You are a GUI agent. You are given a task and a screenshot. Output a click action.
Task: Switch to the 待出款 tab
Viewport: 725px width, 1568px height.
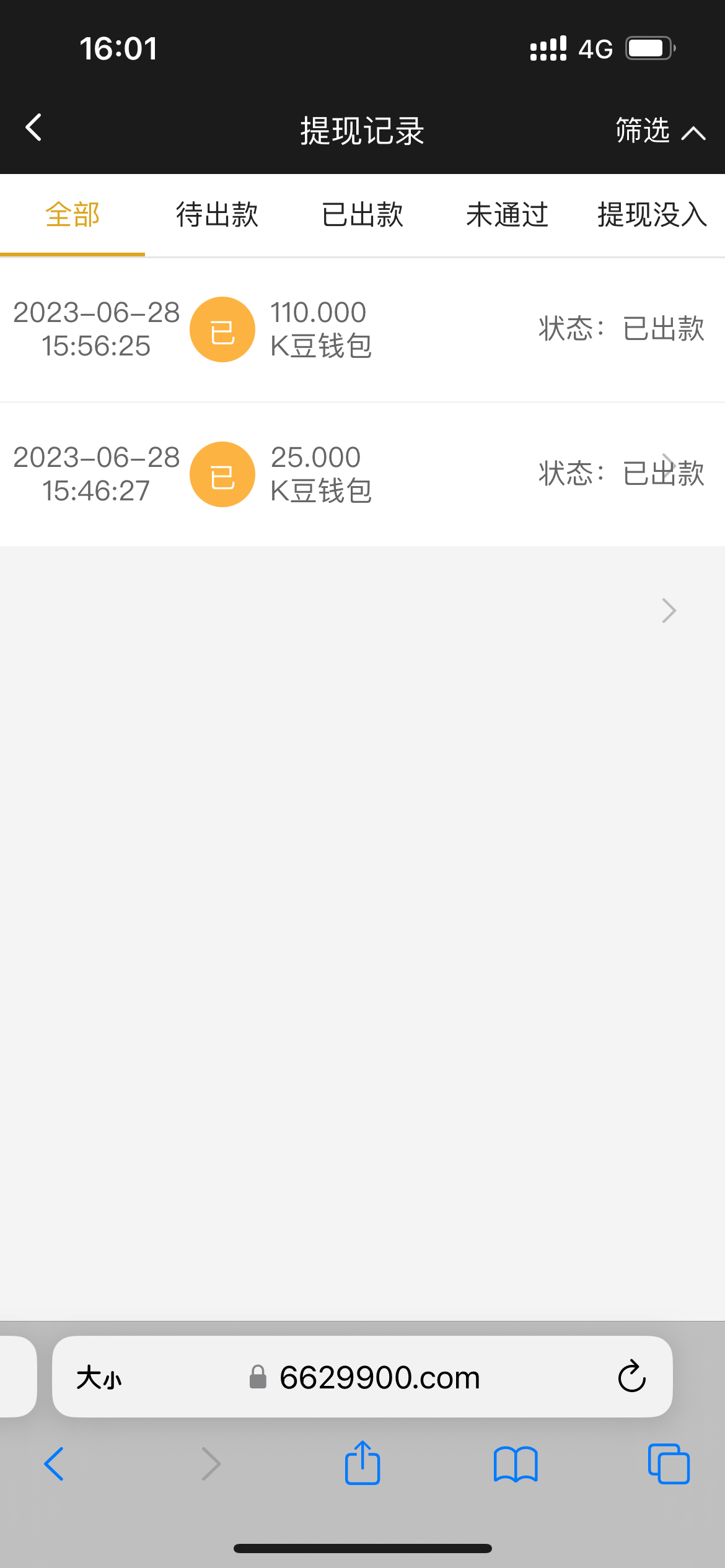tap(217, 215)
